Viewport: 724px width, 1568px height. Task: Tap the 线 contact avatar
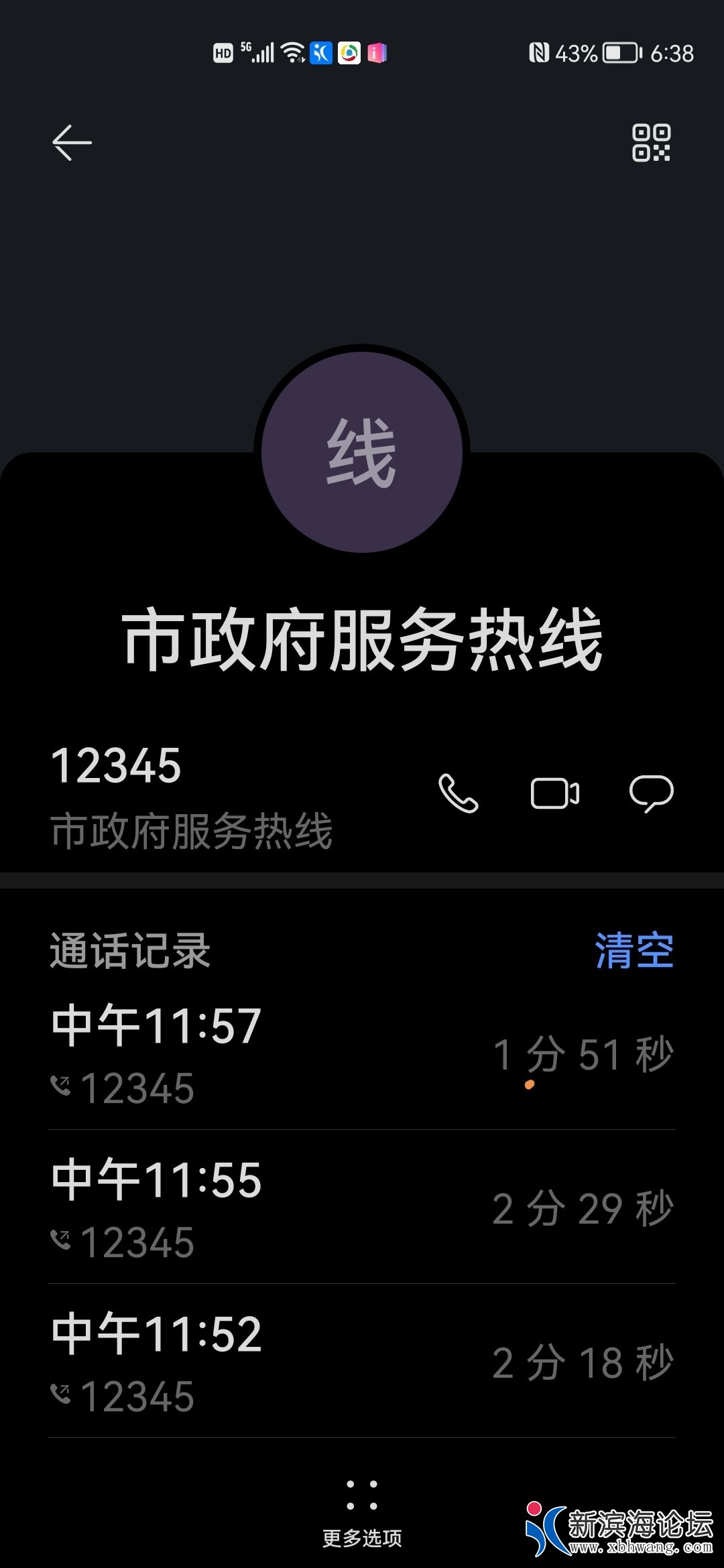pyautogui.click(x=362, y=452)
